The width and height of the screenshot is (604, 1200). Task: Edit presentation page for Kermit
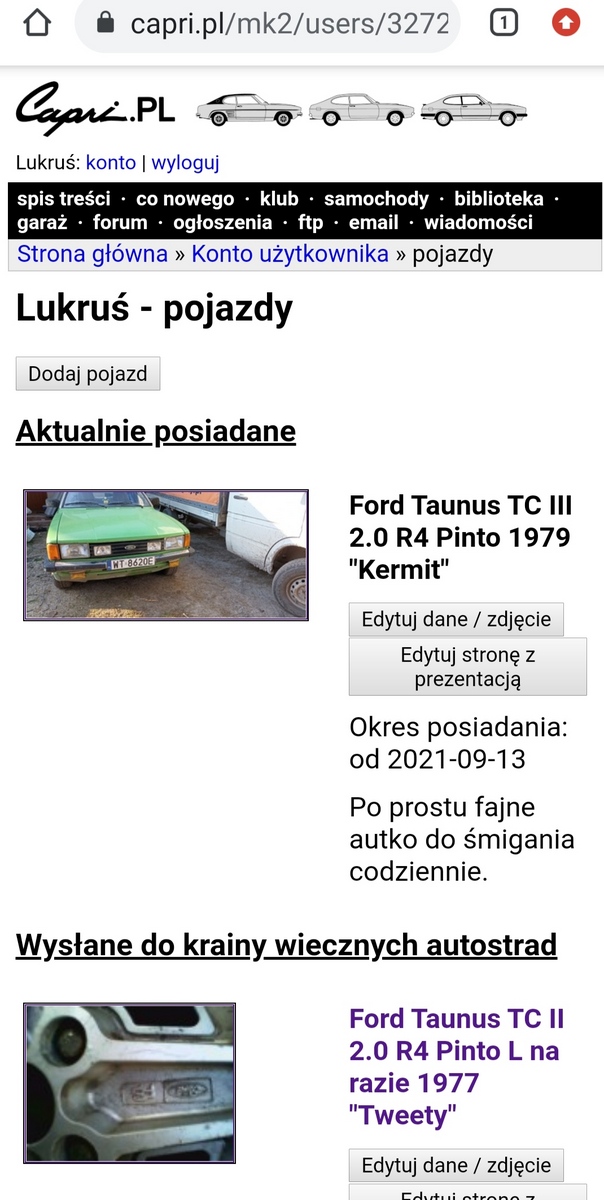(468, 667)
